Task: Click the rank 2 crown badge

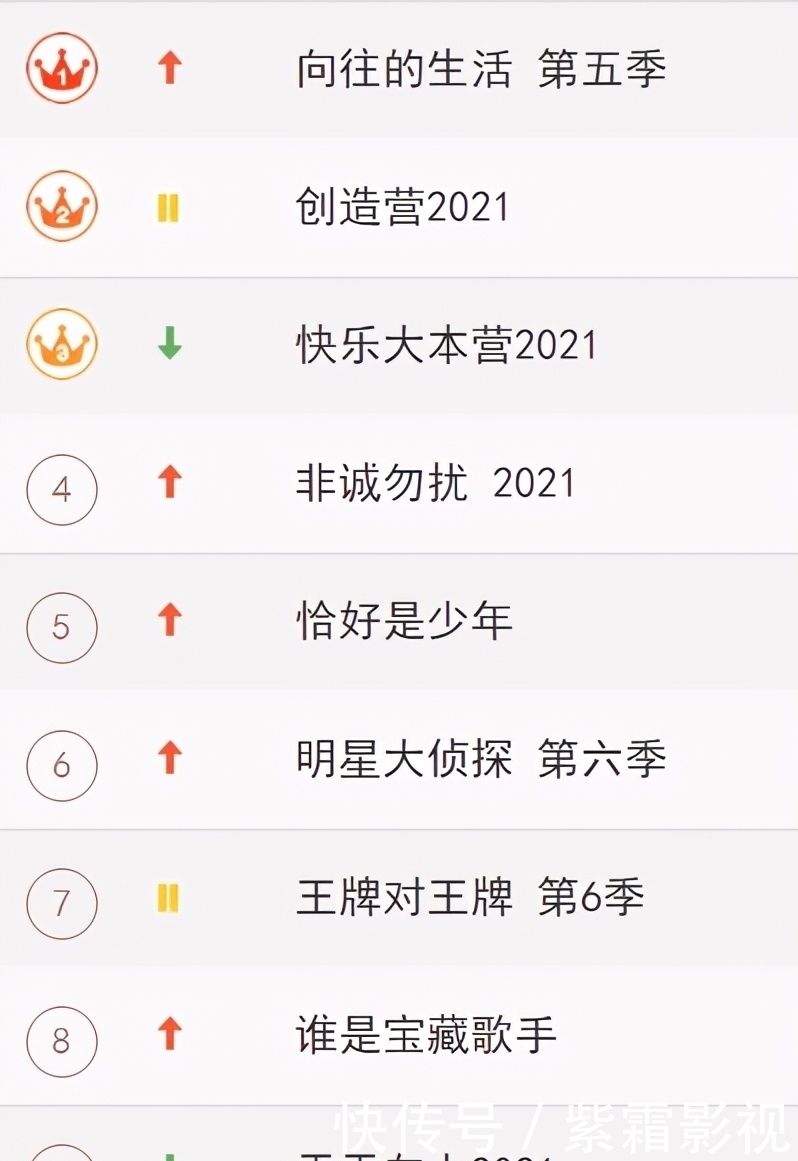Action: point(61,207)
